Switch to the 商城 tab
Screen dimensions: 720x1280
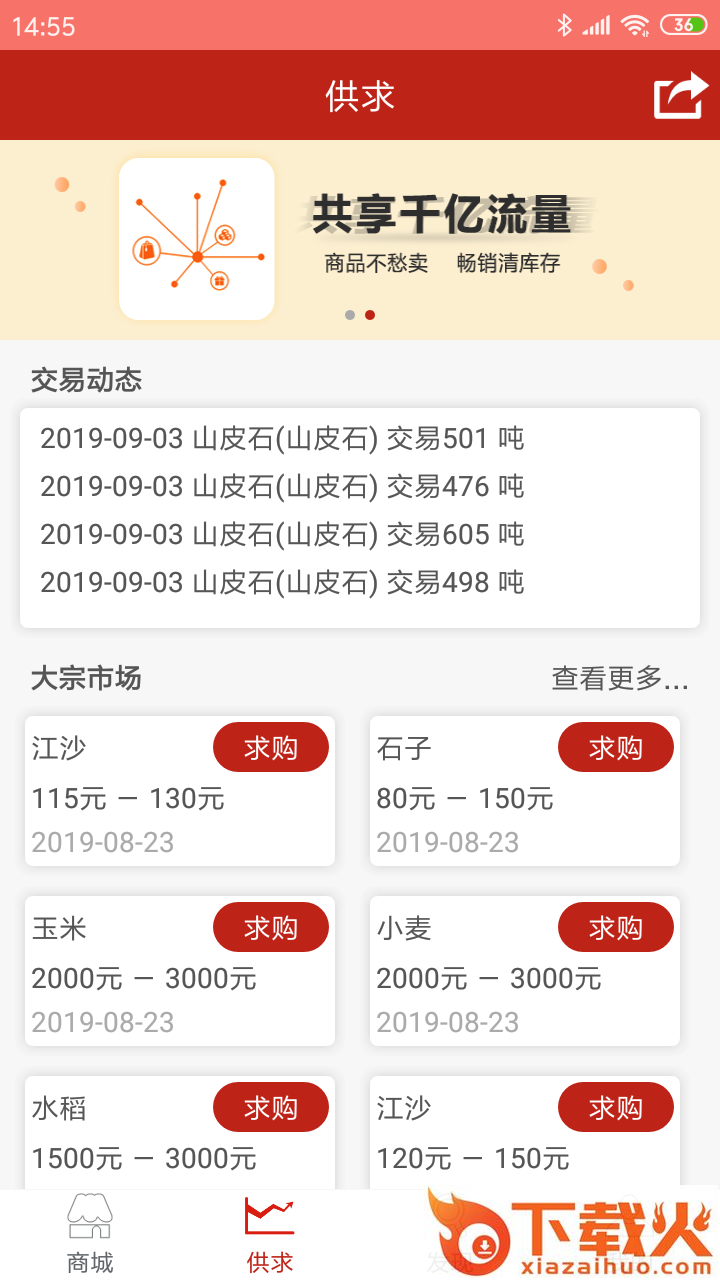[90, 1235]
